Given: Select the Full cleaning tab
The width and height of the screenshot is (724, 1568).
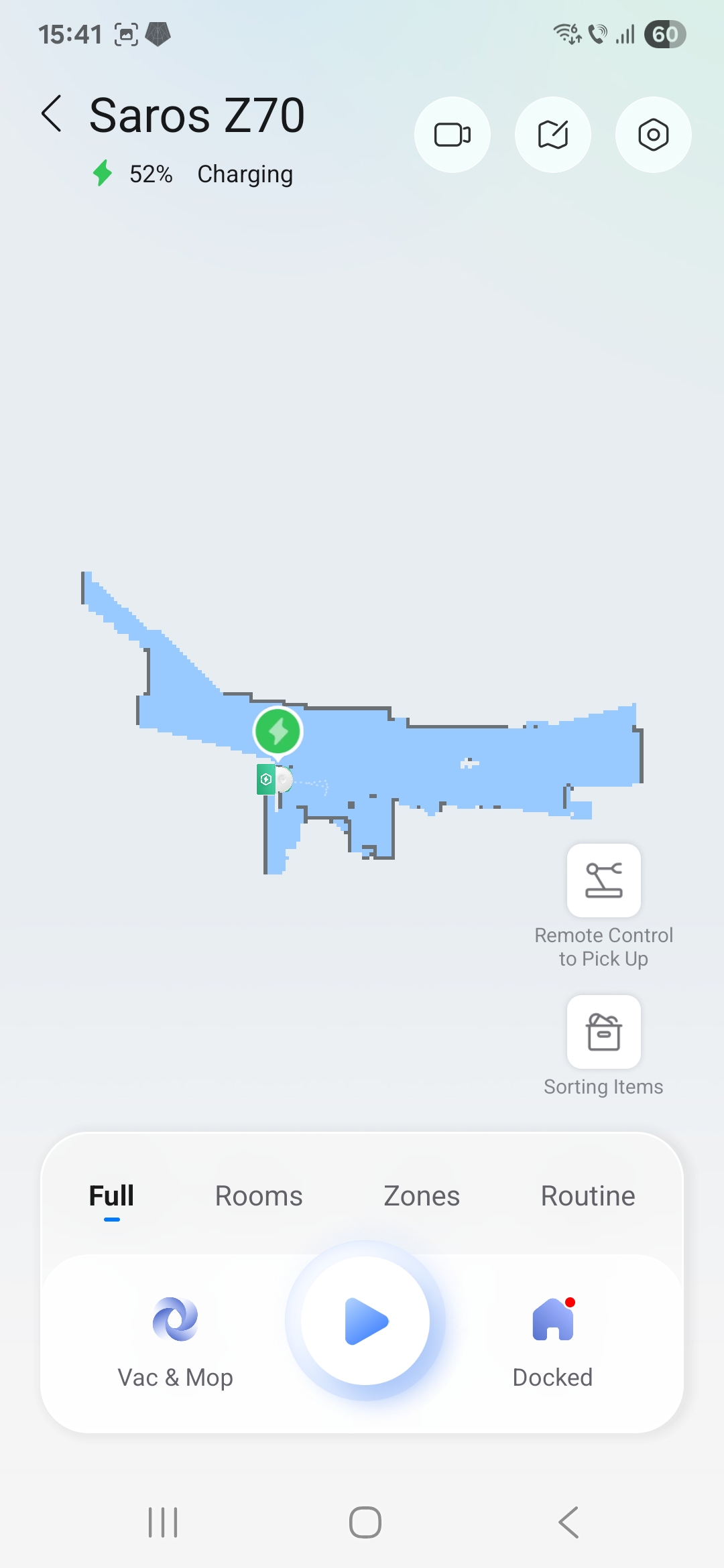Looking at the screenshot, I should (x=112, y=1196).
